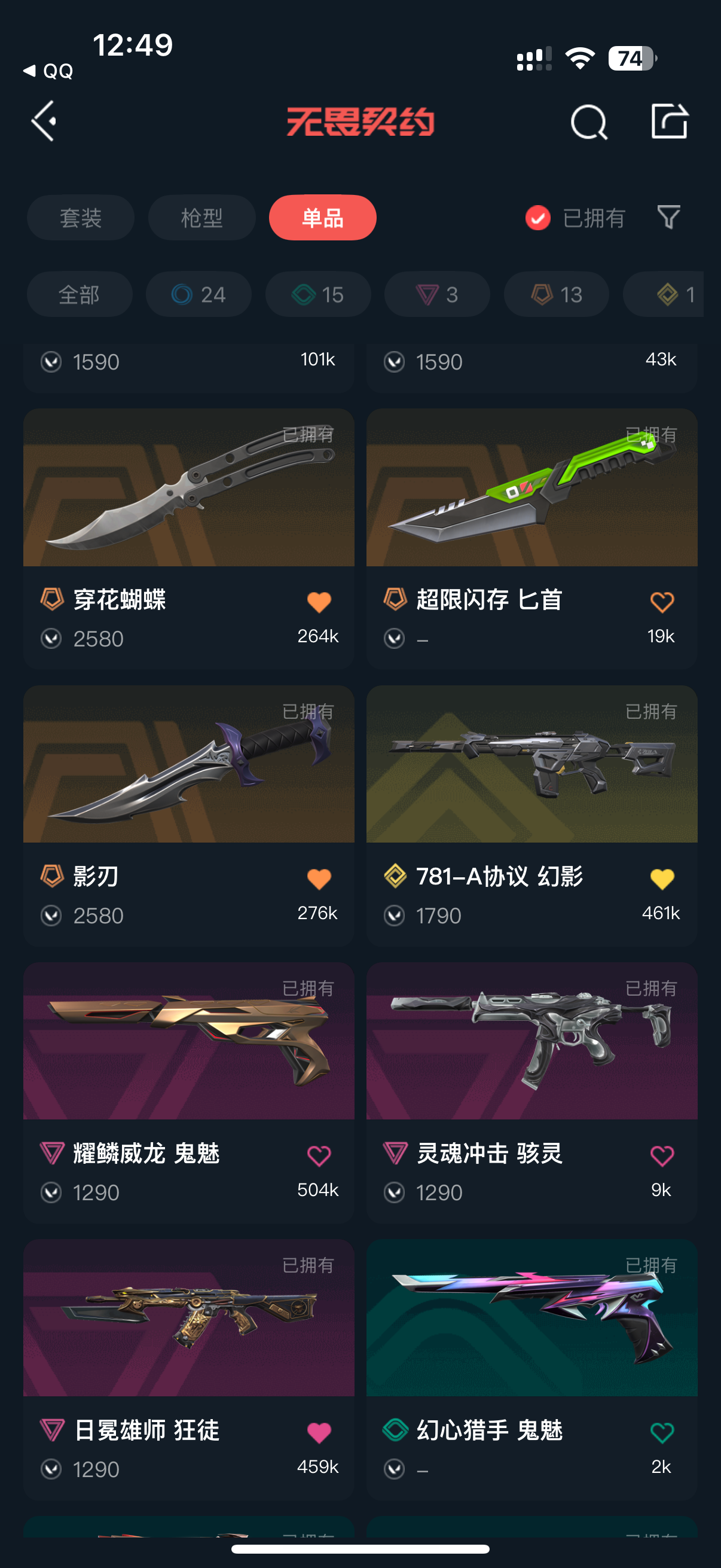Switch to the 套装 tab
The height and width of the screenshot is (1568, 721).
[x=80, y=218]
